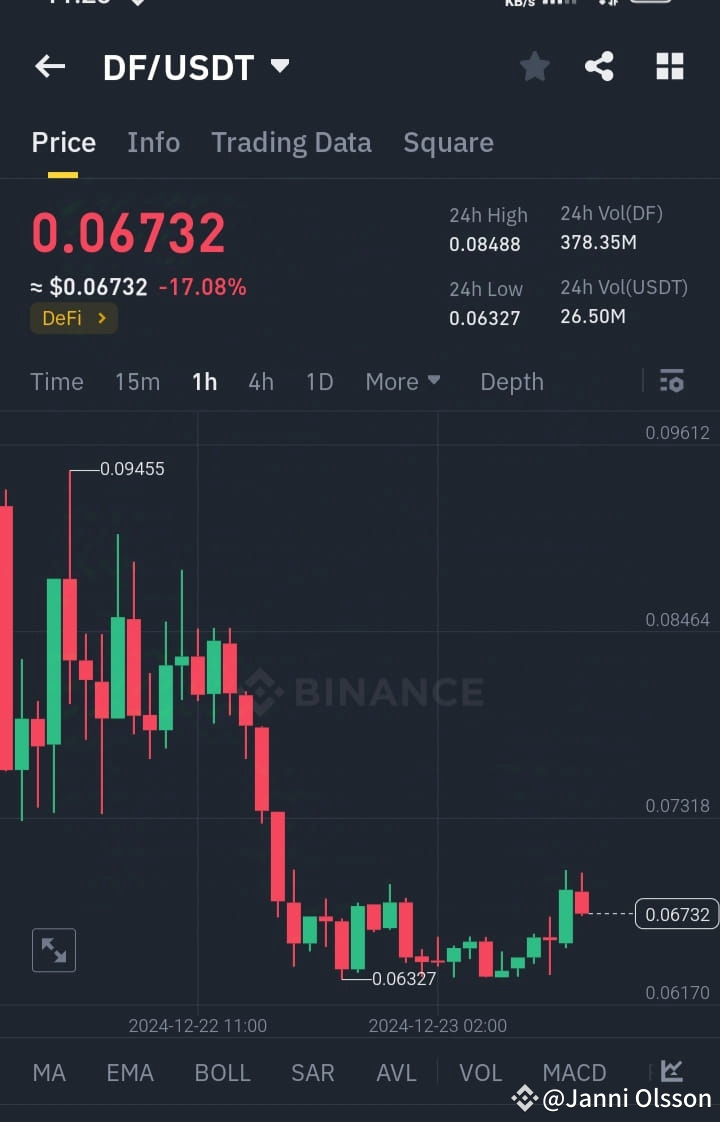Open the indicator chart icon bottom right
Viewport: 720px width, 1122px height.
click(671, 1072)
